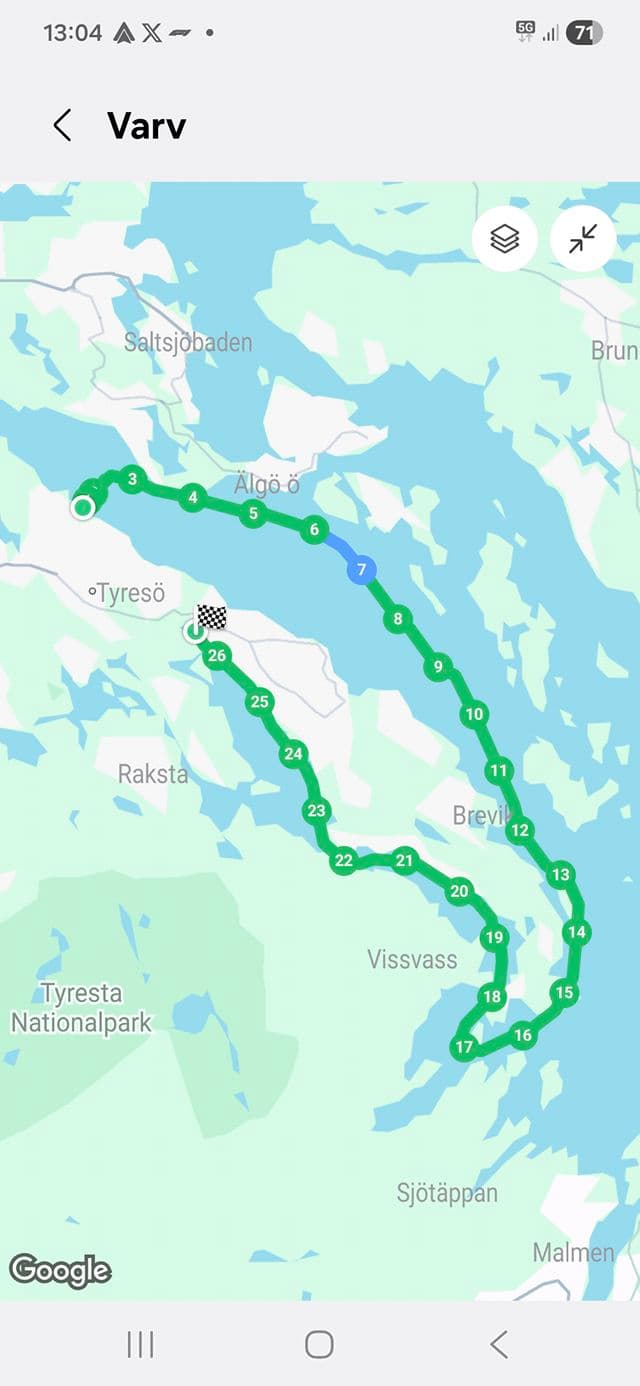Go back from the Varv screen
The width and height of the screenshot is (640, 1386).
point(62,126)
